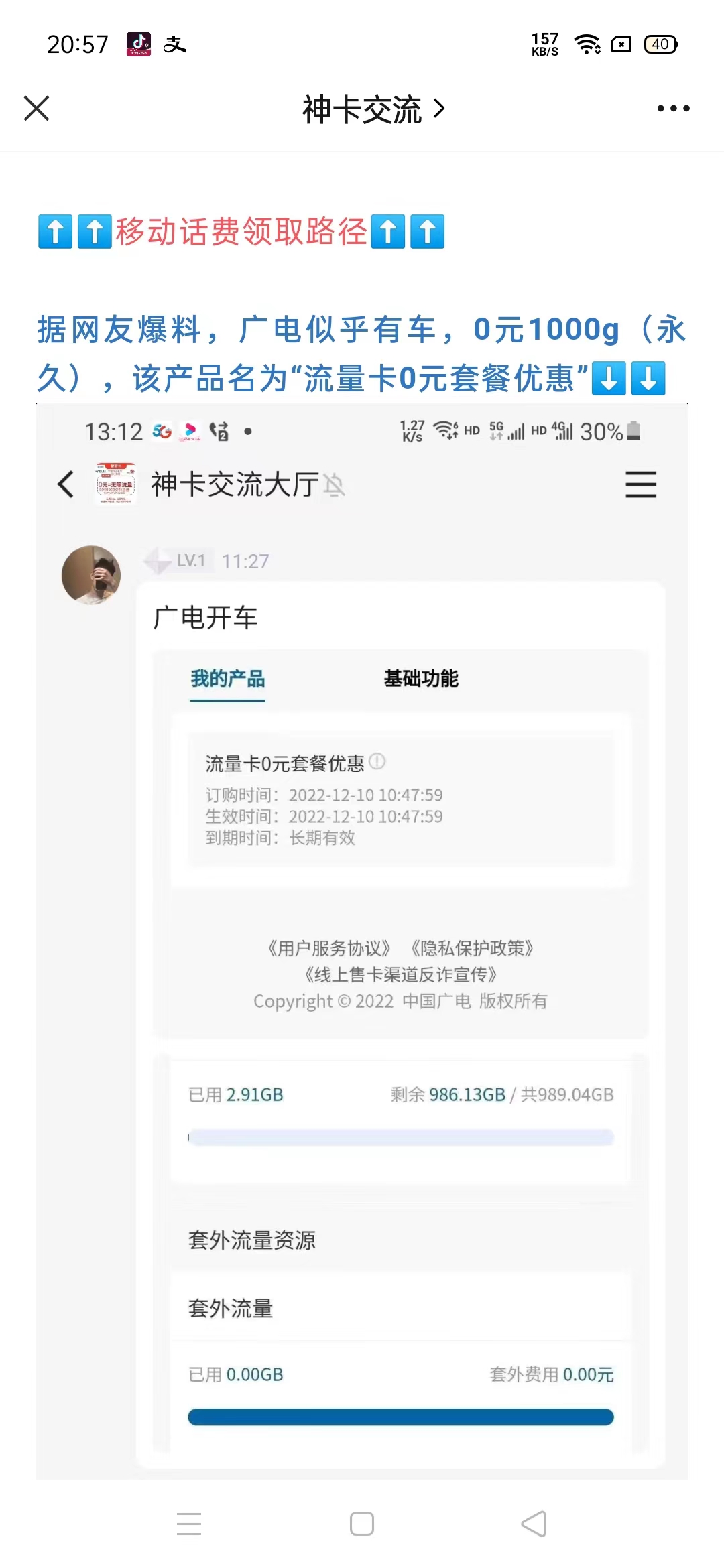Open the recent apps menu
The width and height of the screenshot is (724, 1568).
[189, 1524]
